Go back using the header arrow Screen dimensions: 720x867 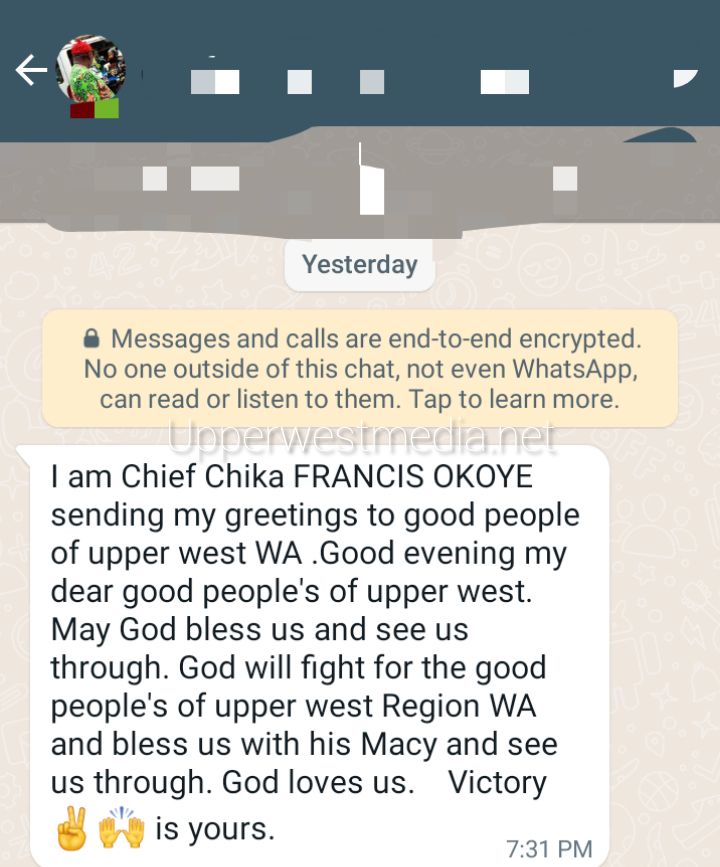point(31,70)
